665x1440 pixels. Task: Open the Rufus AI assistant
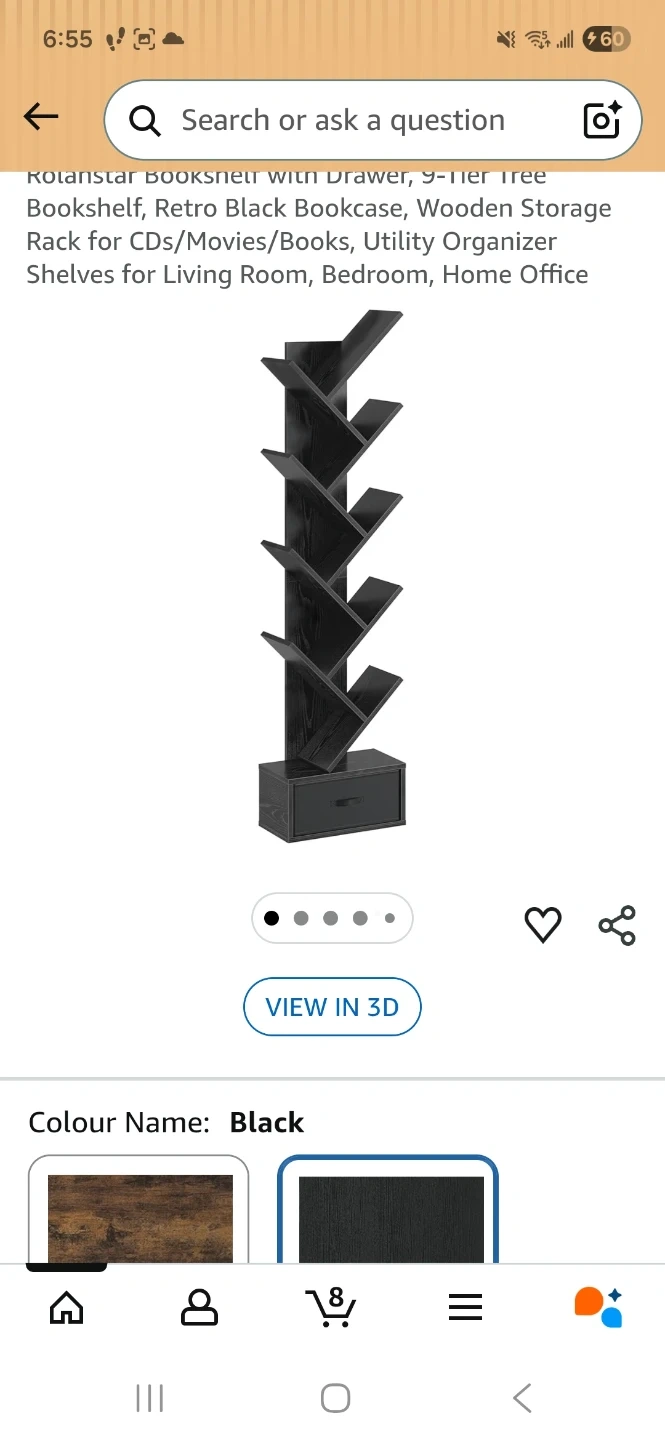(x=598, y=1306)
